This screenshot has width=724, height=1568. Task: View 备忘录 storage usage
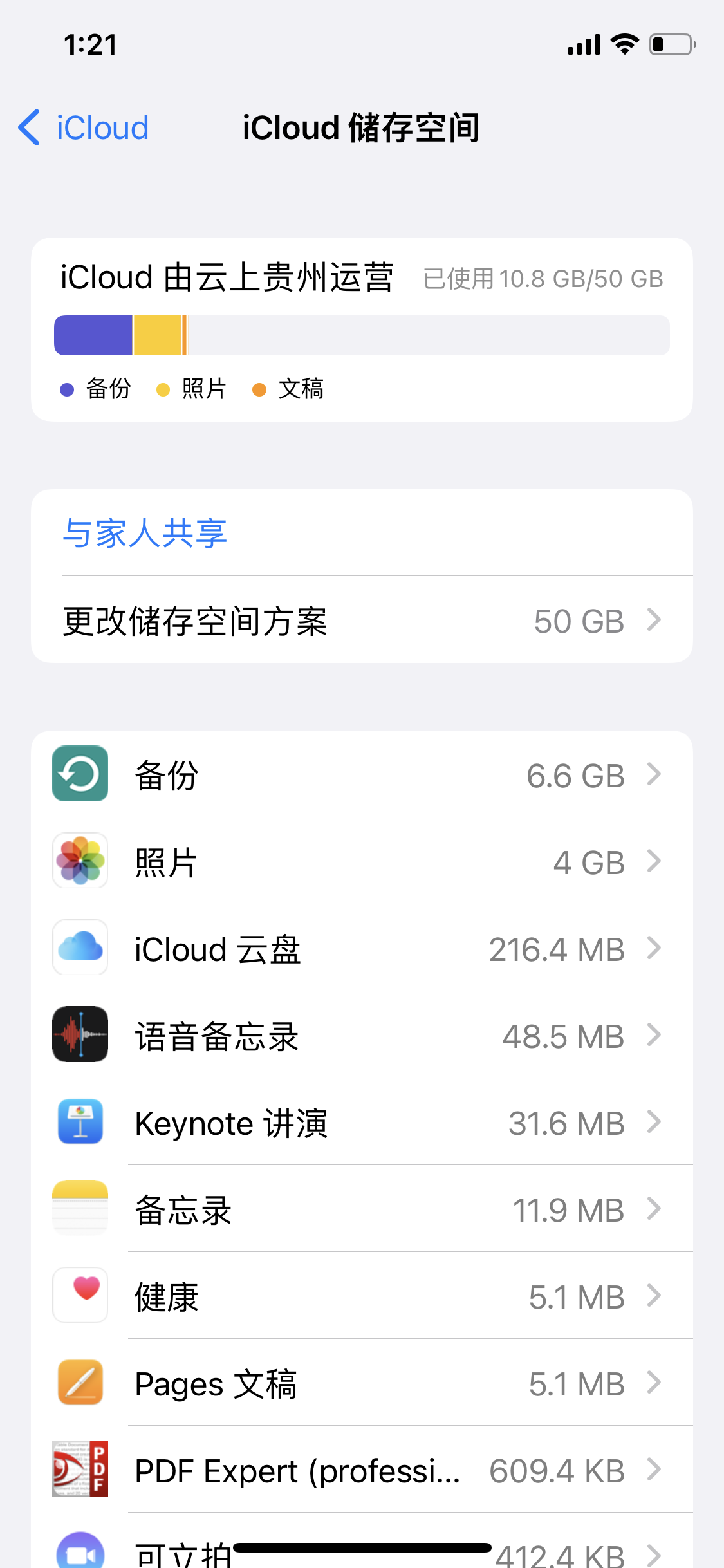362,1209
